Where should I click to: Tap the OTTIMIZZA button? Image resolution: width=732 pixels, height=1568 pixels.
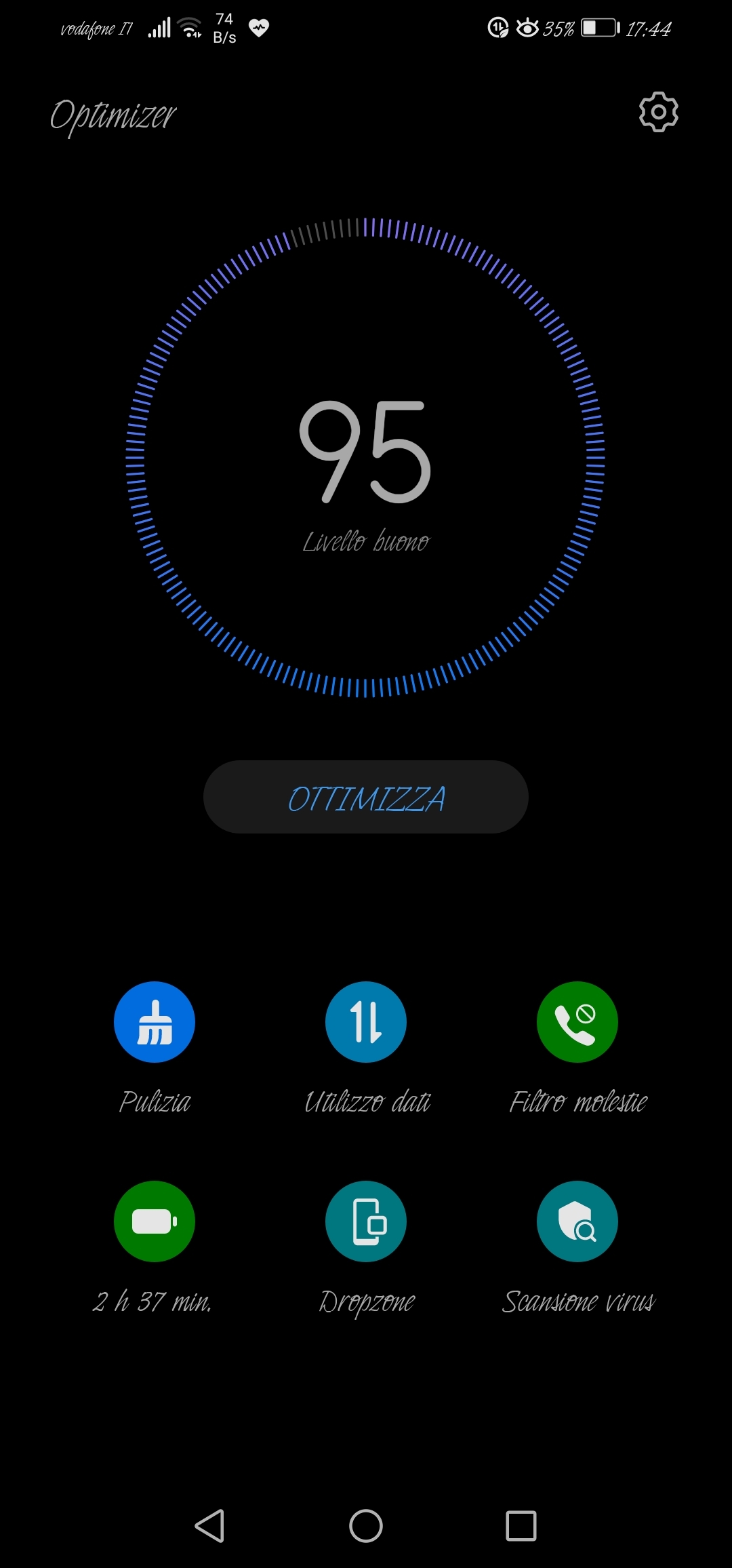click(x=366, y=797)
